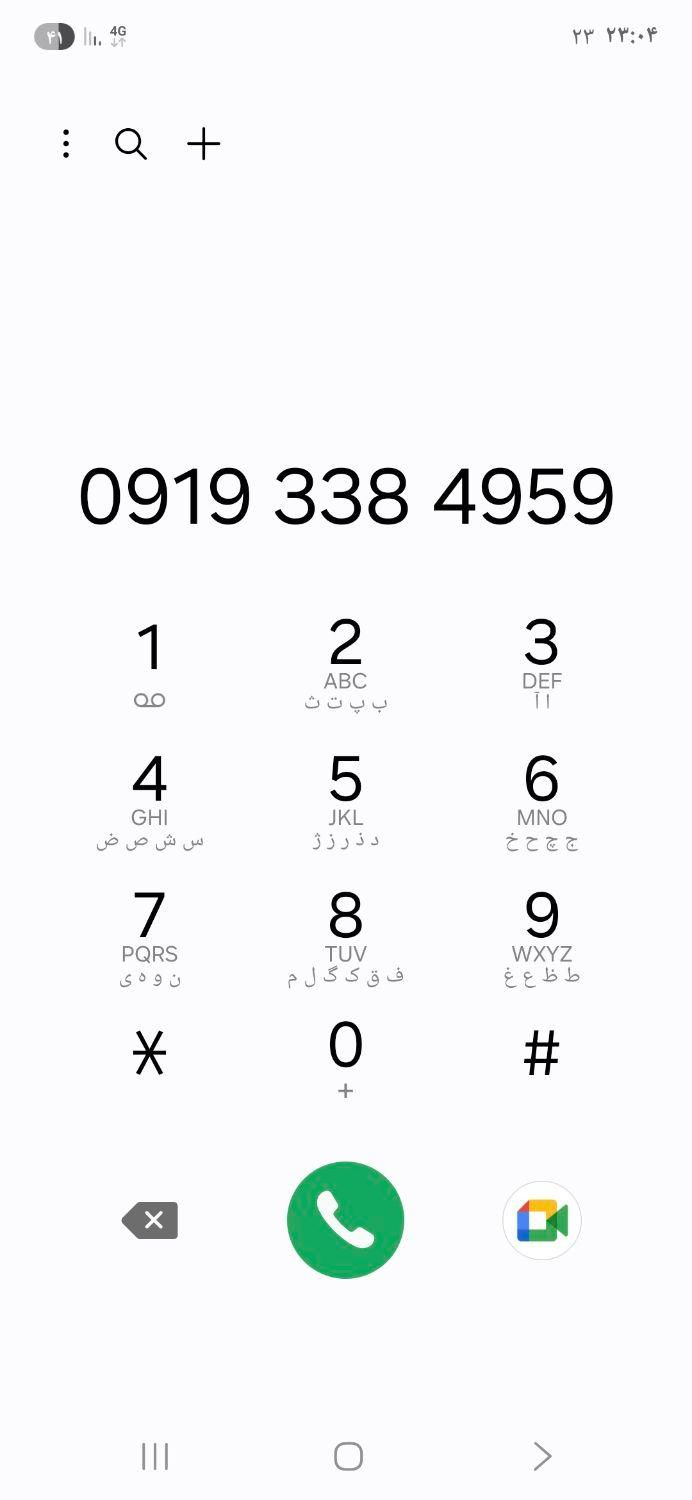692x1500 pixels.
Task: Dial digit 1 on the keypad
Action: click(x=150, y=664)
